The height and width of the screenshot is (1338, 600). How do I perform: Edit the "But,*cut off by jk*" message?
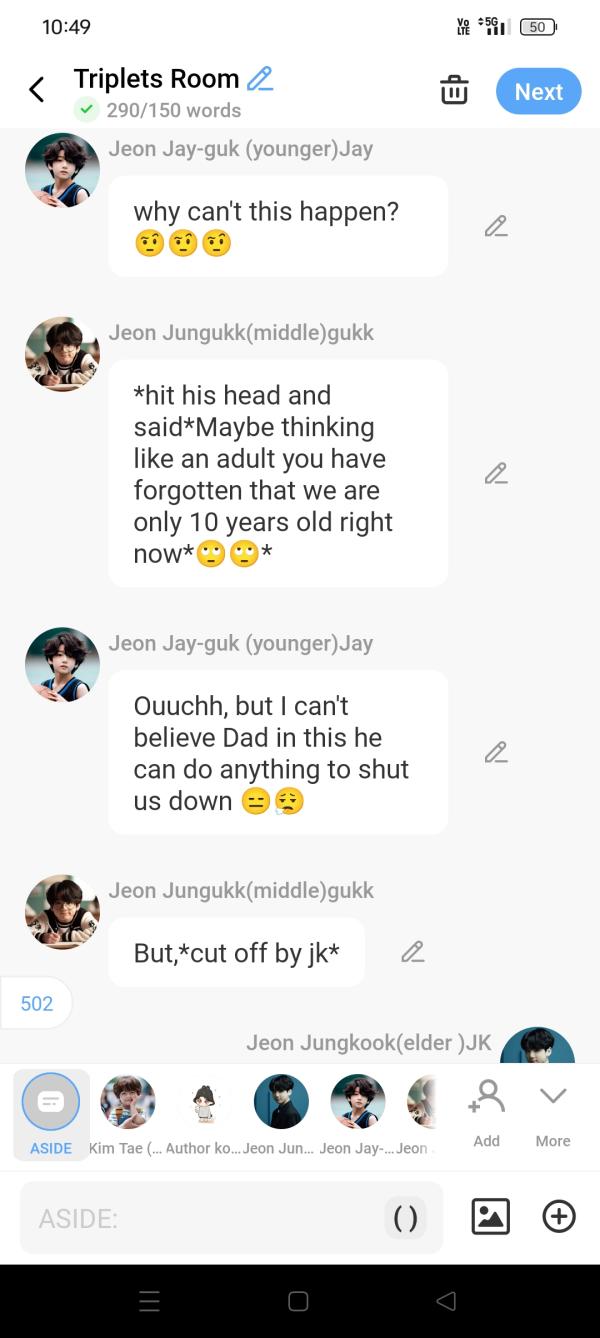pos(412,952)
